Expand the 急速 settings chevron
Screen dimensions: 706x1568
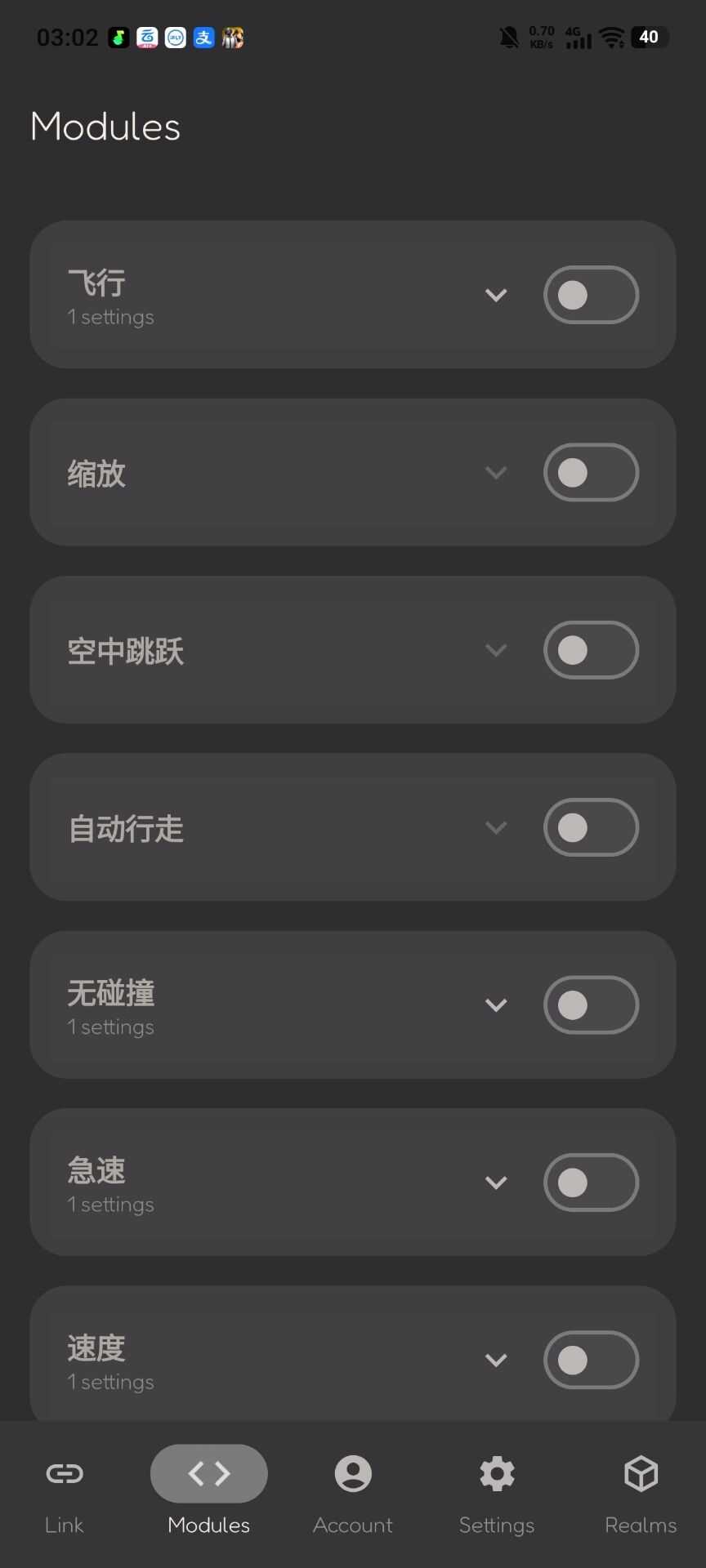[x=496, y=1183]
